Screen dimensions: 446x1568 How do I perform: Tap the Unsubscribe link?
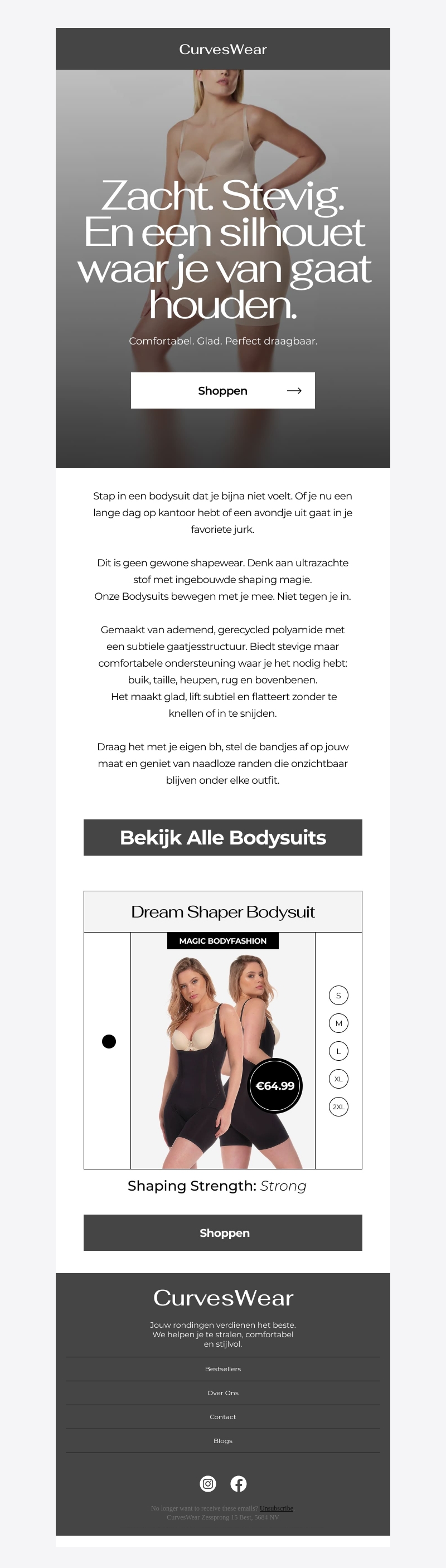[276, 1508]
